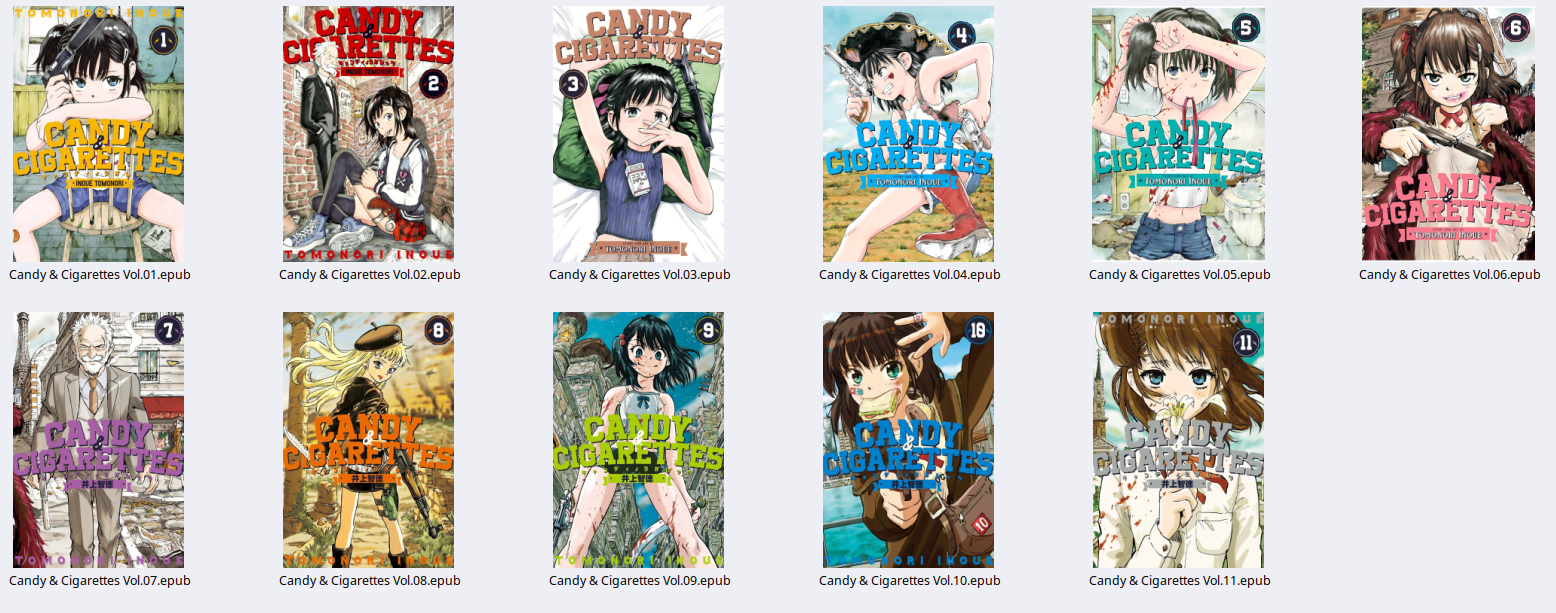Tap Candy & Cigarettes Vol.08.epub
Viewport: 1556px width, 613px height.
click(368, 440)
